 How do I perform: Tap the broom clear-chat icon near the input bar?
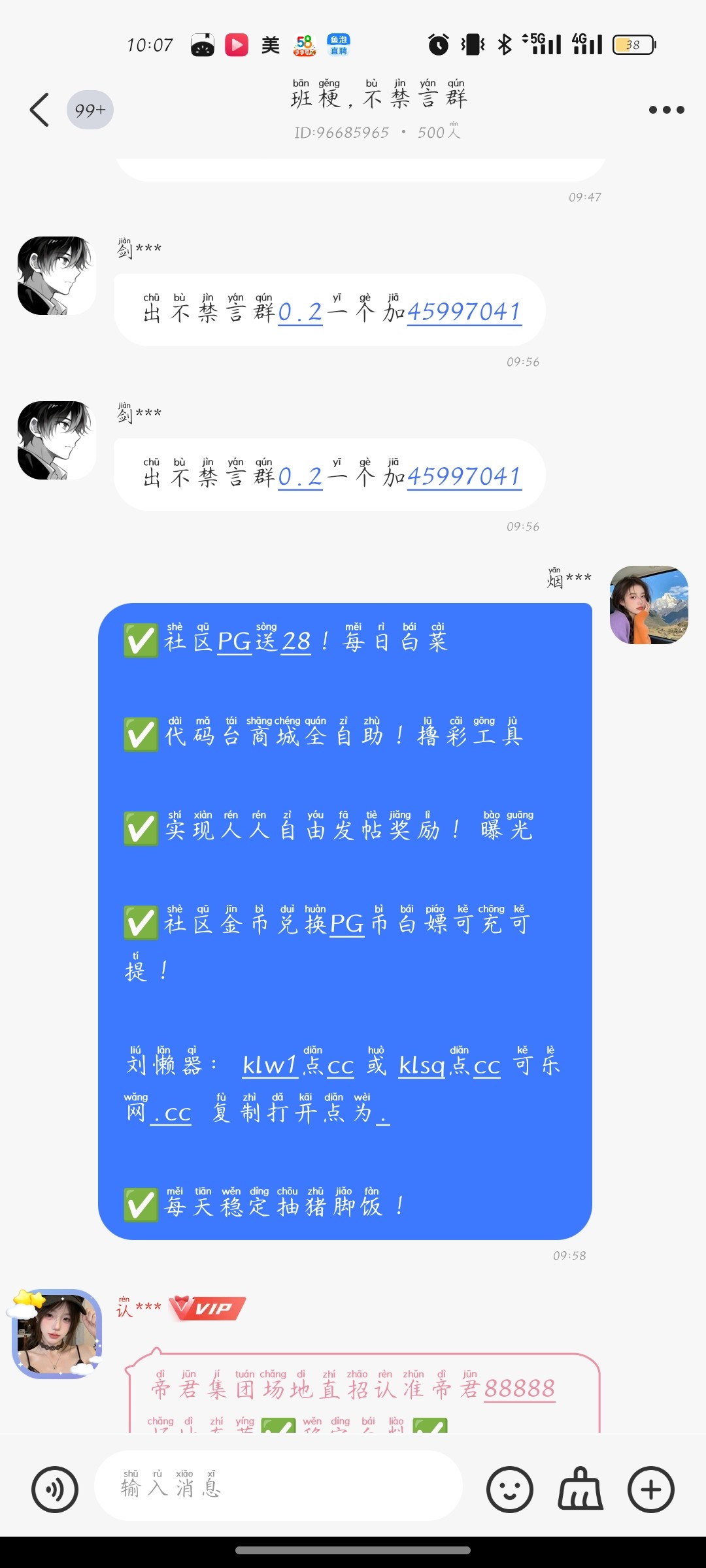[580, 1492]
